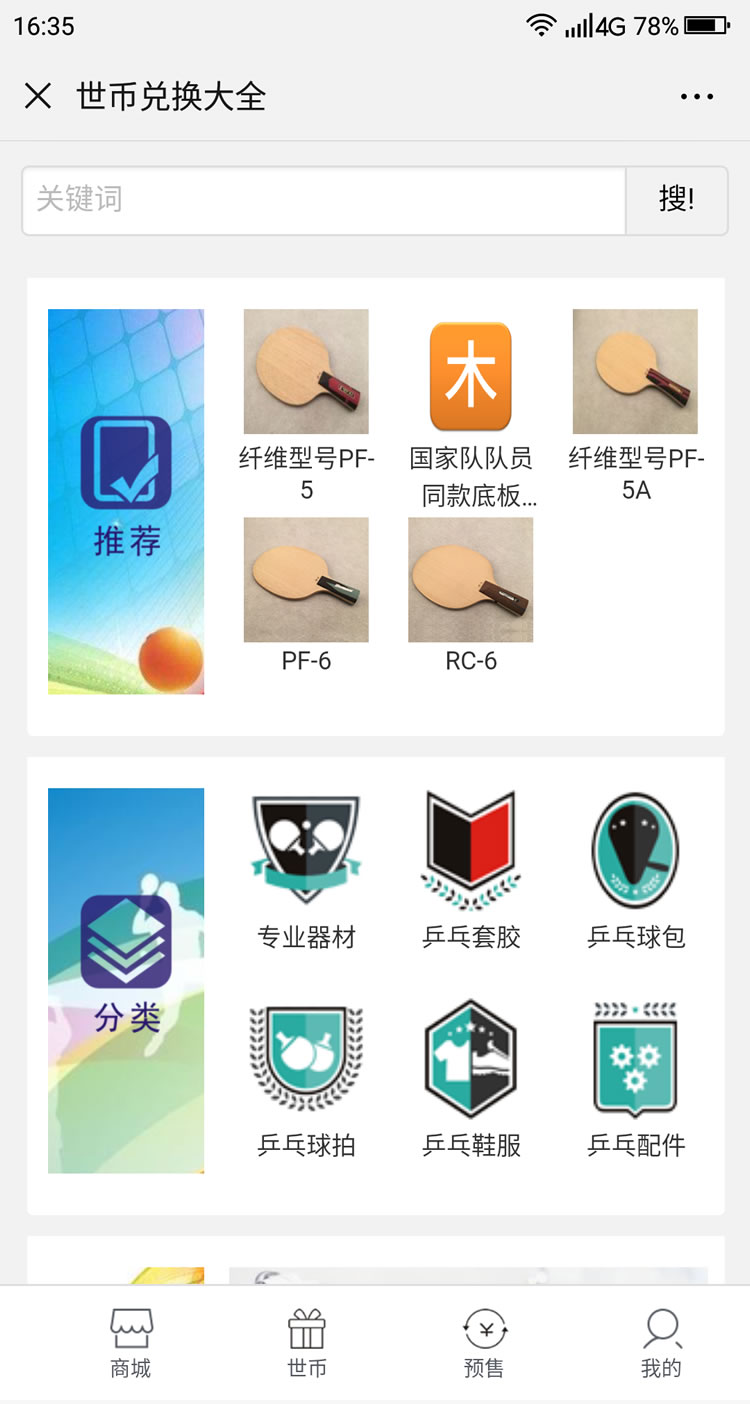Switch to the 世币 tab
This screenshot has height=1404, width=750.
click(307, 1344)
